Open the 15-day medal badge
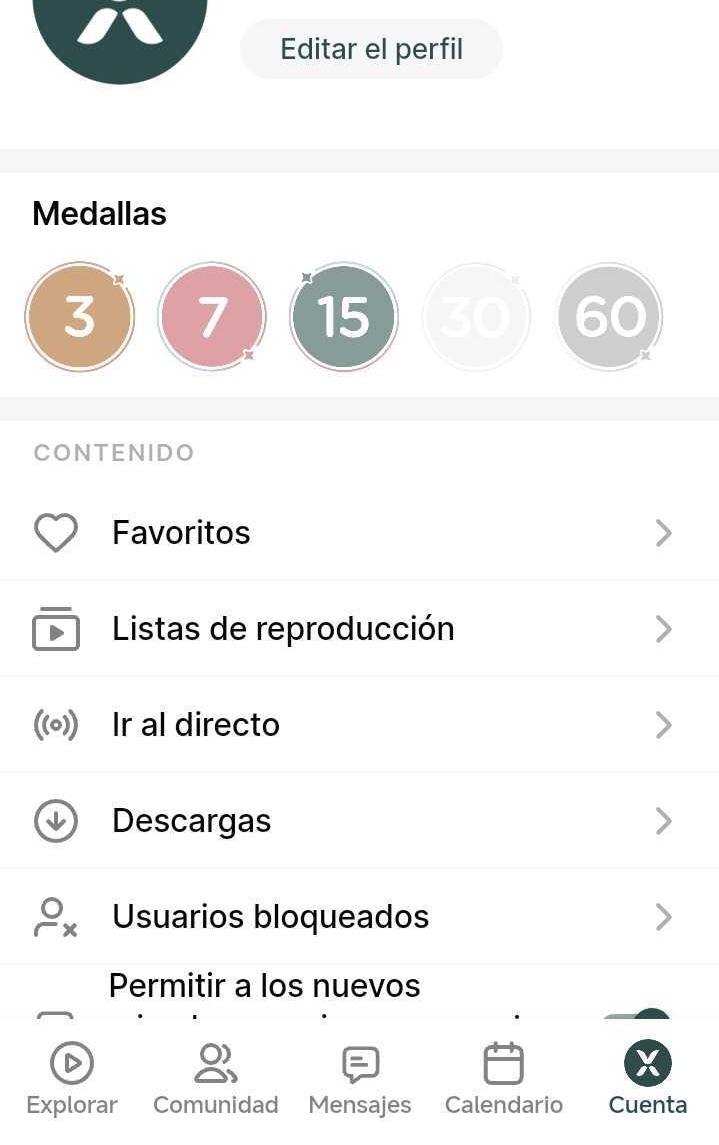The image size is (719, 1145). coord(344,317)
